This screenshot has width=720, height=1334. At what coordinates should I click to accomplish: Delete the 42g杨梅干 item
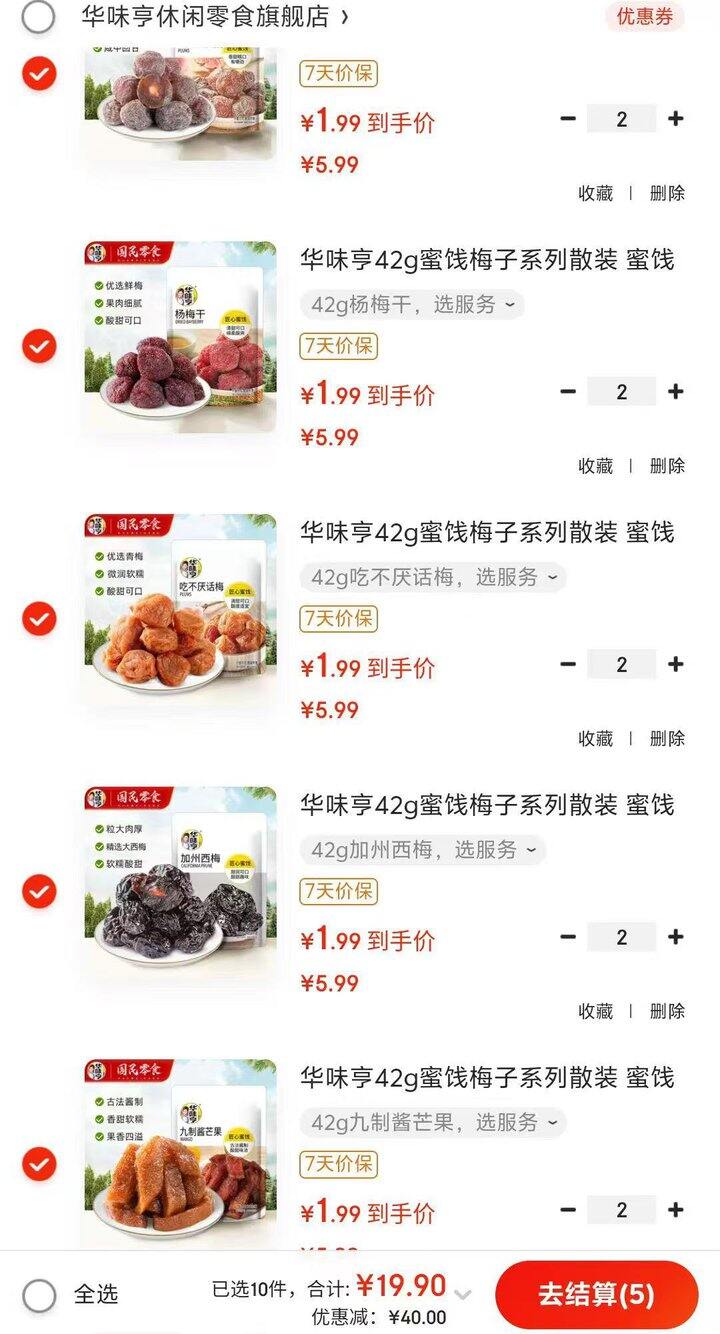(x=667, y=466)
